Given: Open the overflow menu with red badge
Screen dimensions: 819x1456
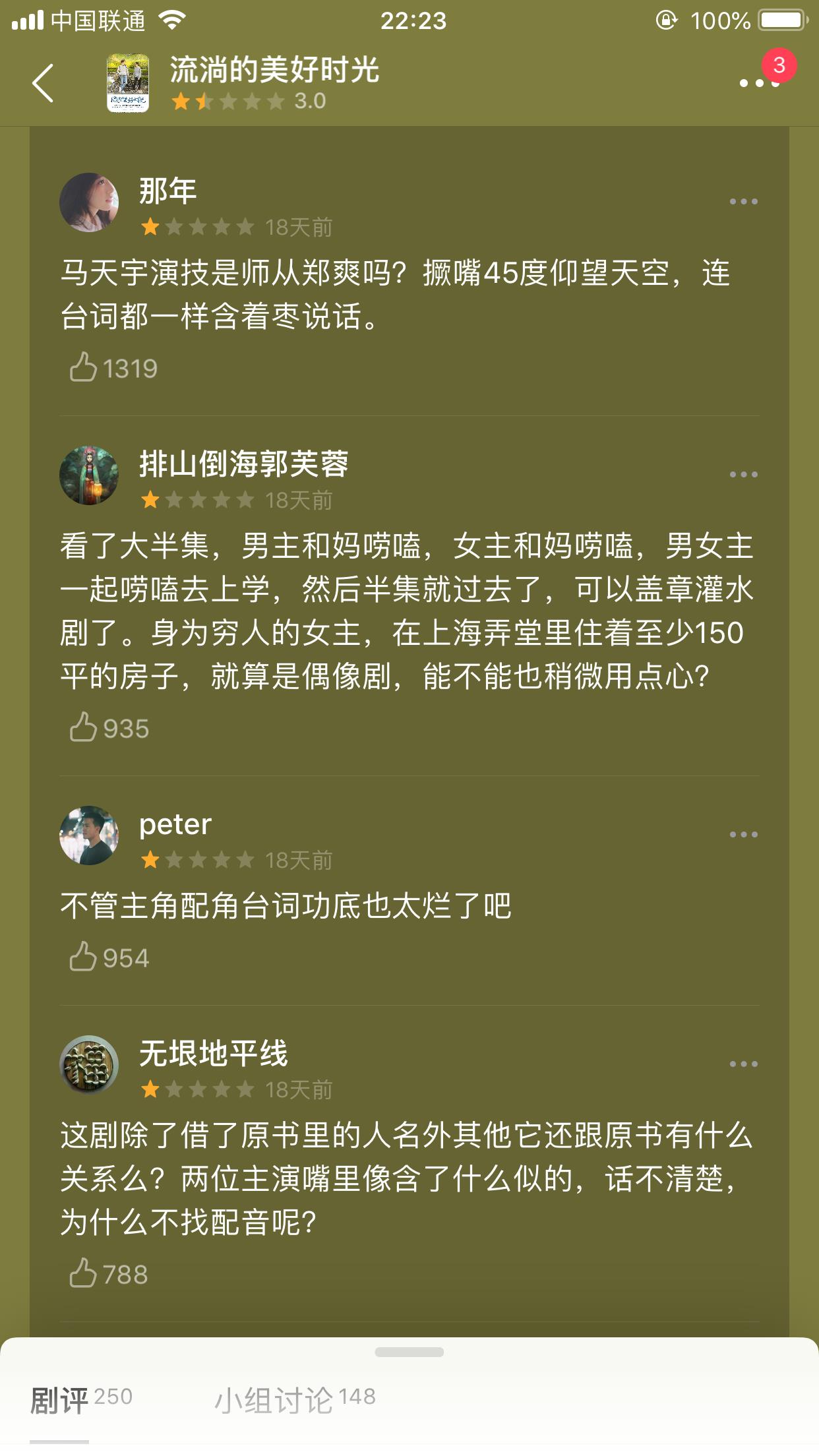Looking at the screenshot, I should point(759,82).
